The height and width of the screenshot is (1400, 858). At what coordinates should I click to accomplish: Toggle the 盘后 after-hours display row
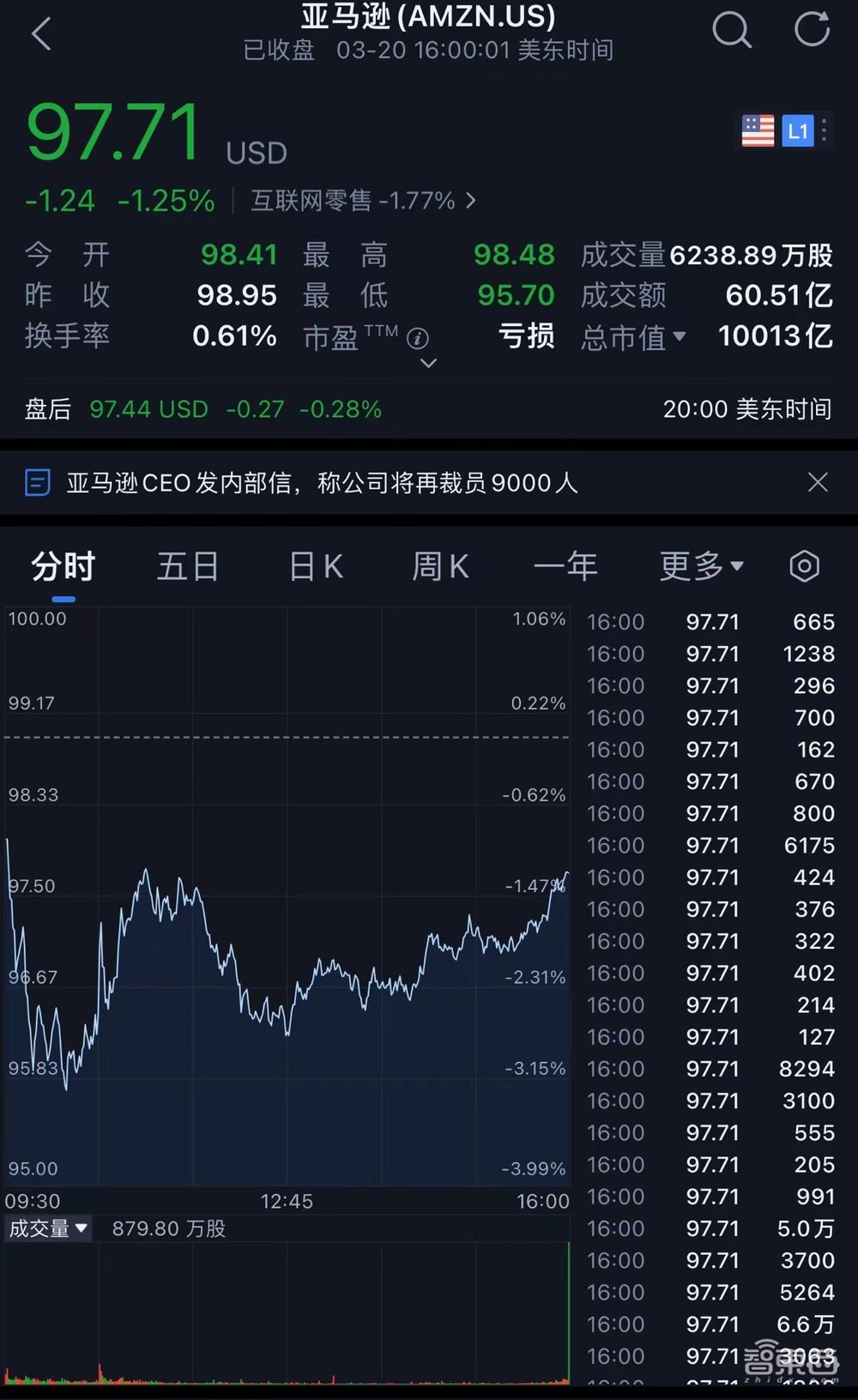pos(51,409)
